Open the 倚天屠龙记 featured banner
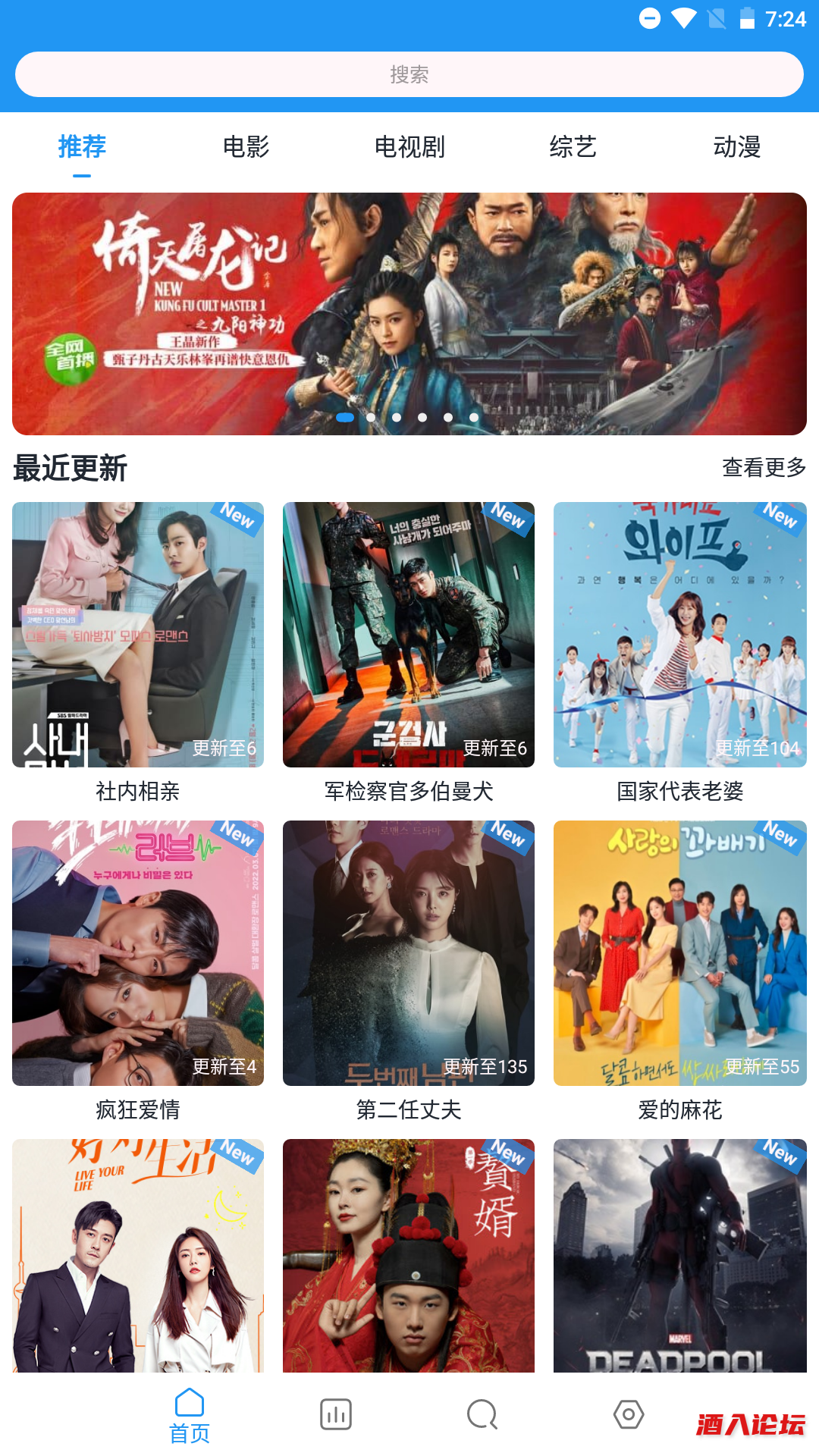Image resolution: width=819 pixels, height=1456 pixels. tap(409, 313)
